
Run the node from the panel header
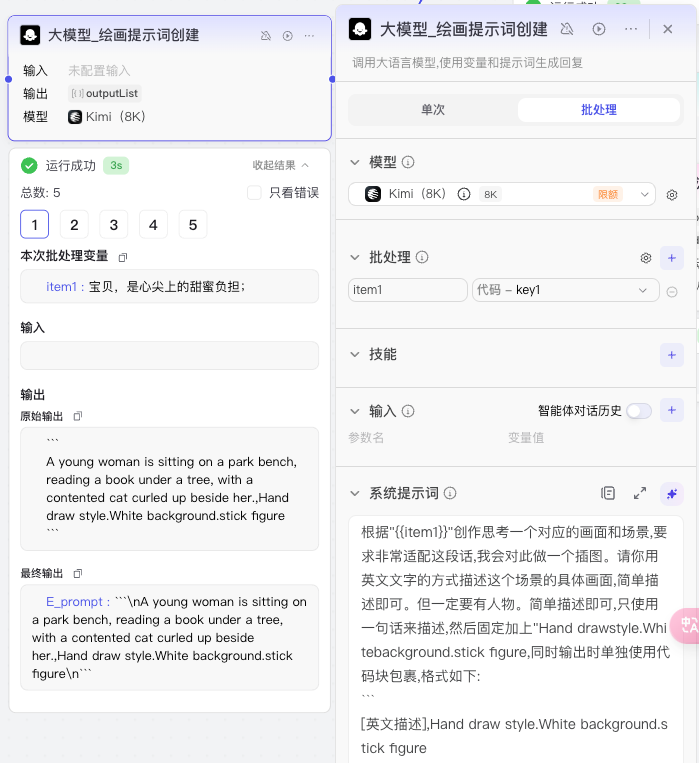tap(599, 29)
